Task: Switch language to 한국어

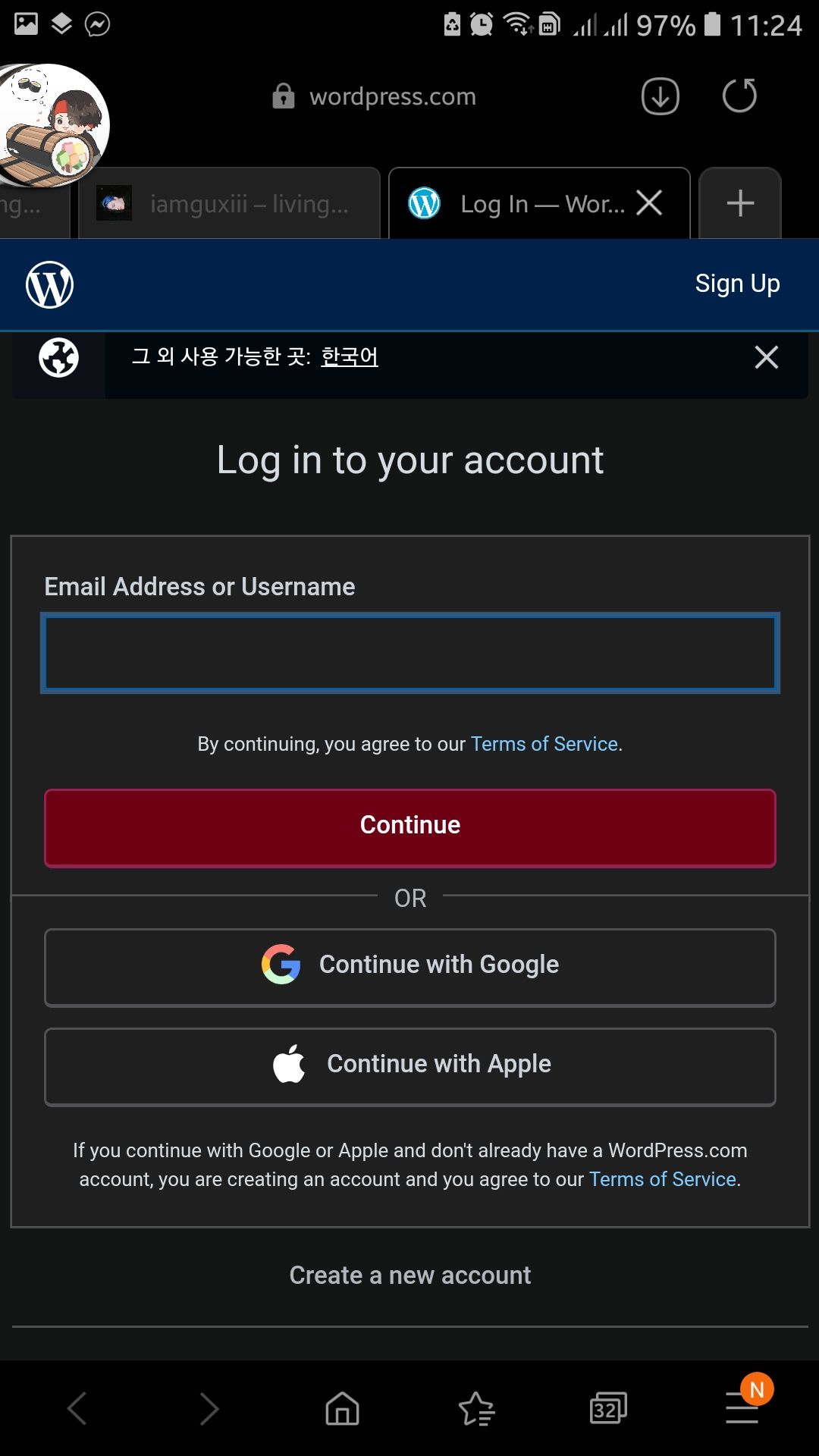Action: [x=349, y=356]
